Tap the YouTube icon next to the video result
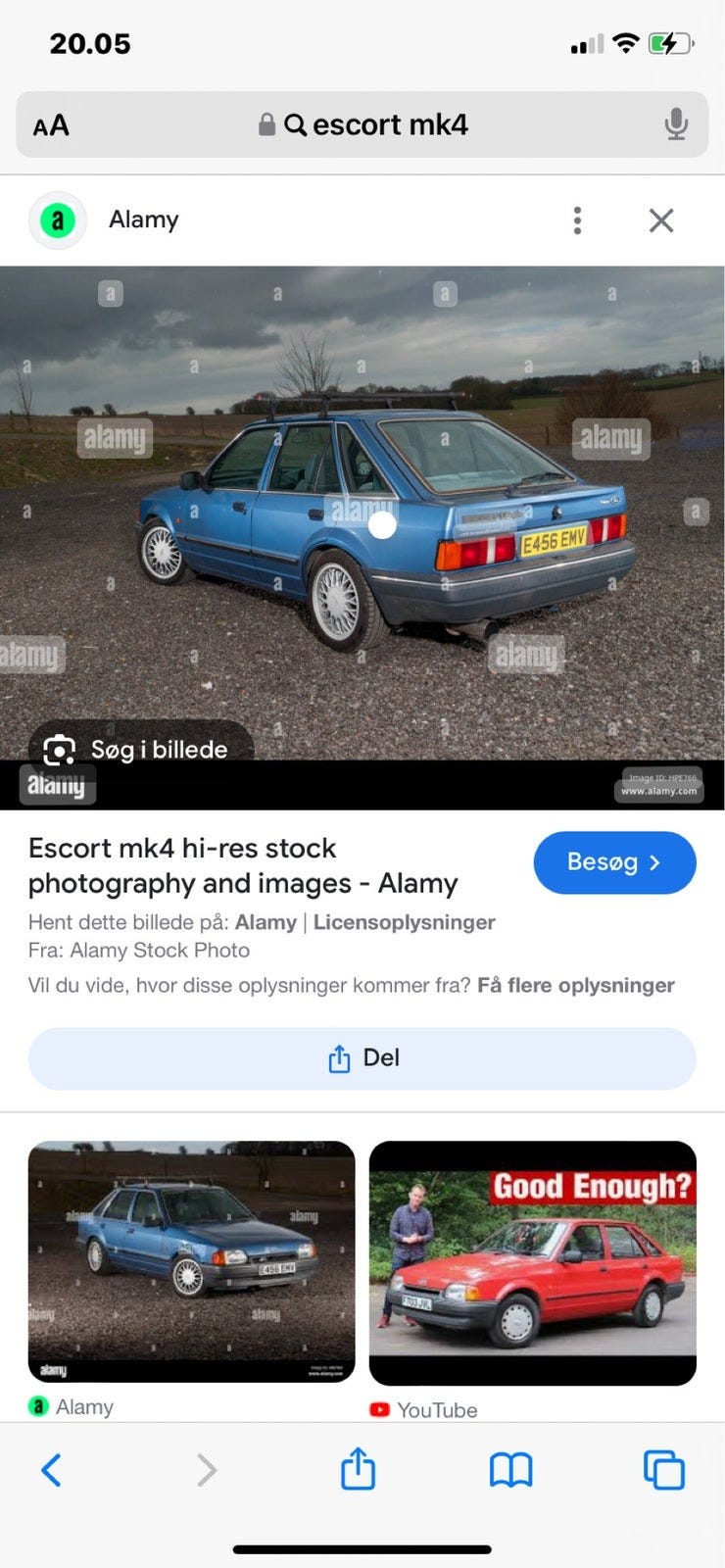 pyautogui.click(x=379, y=1409)
